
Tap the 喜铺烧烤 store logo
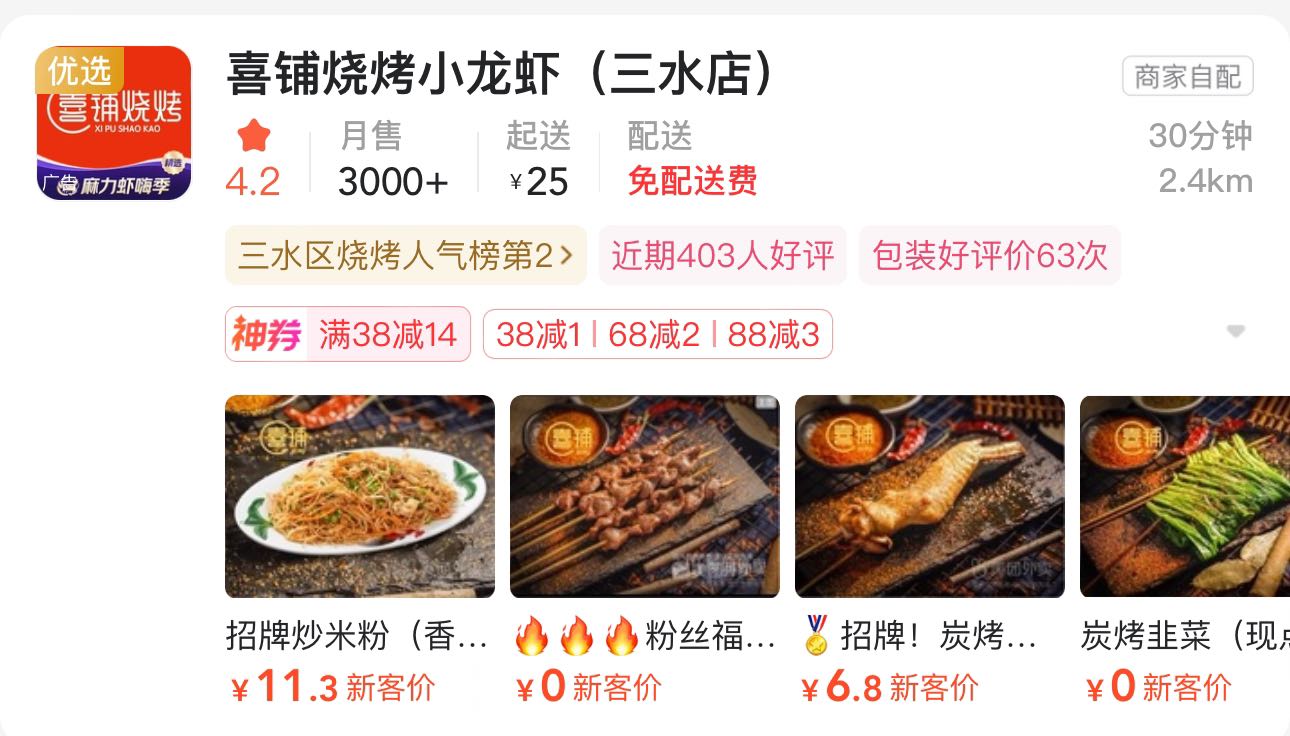point(114,123)
